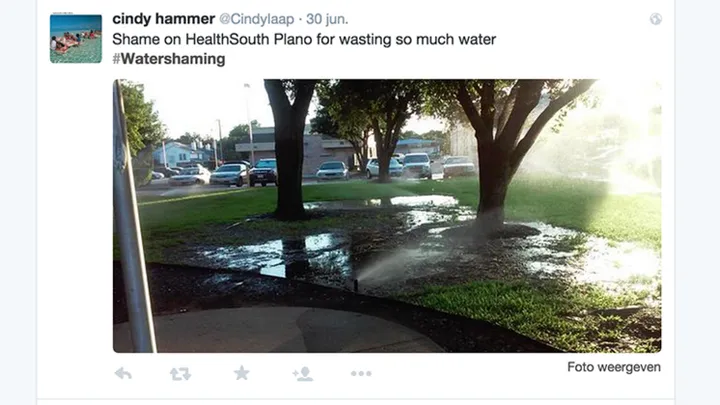Viewport: 720px width, 405px height.
Task: Open the sprinkler photo in the tweet
Action: coord(387,216)
